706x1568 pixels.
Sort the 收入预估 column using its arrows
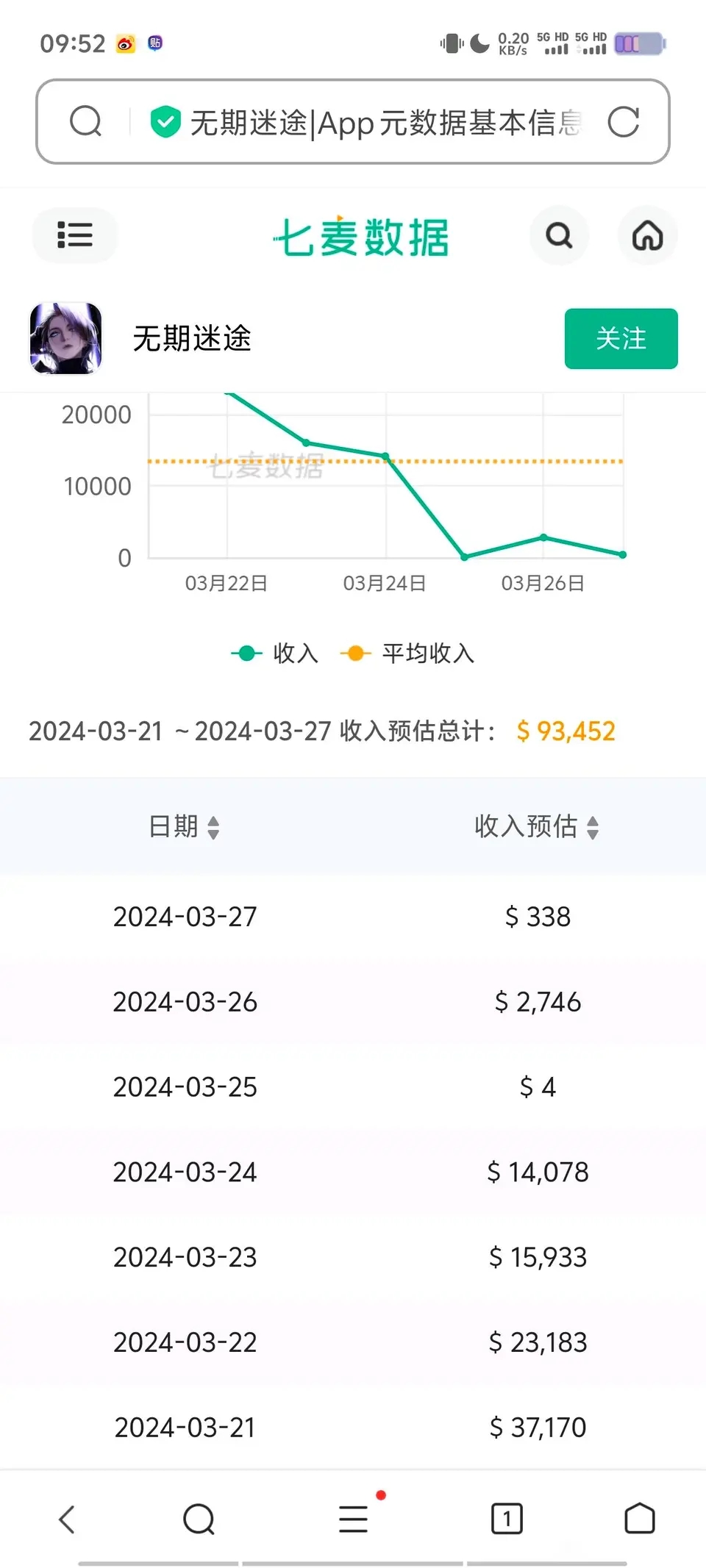click(x=593, y=827)
